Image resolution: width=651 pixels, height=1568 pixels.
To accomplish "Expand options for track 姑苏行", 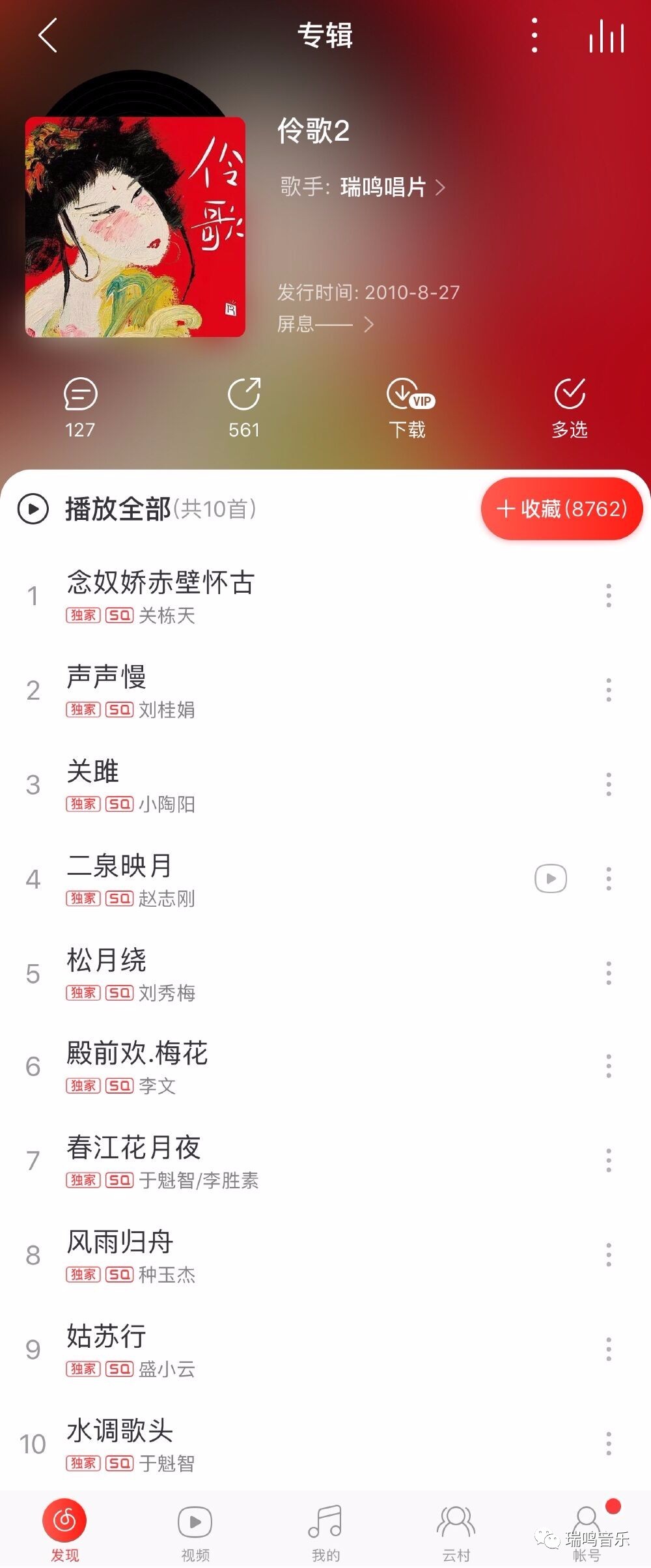I will (608, 1348).
